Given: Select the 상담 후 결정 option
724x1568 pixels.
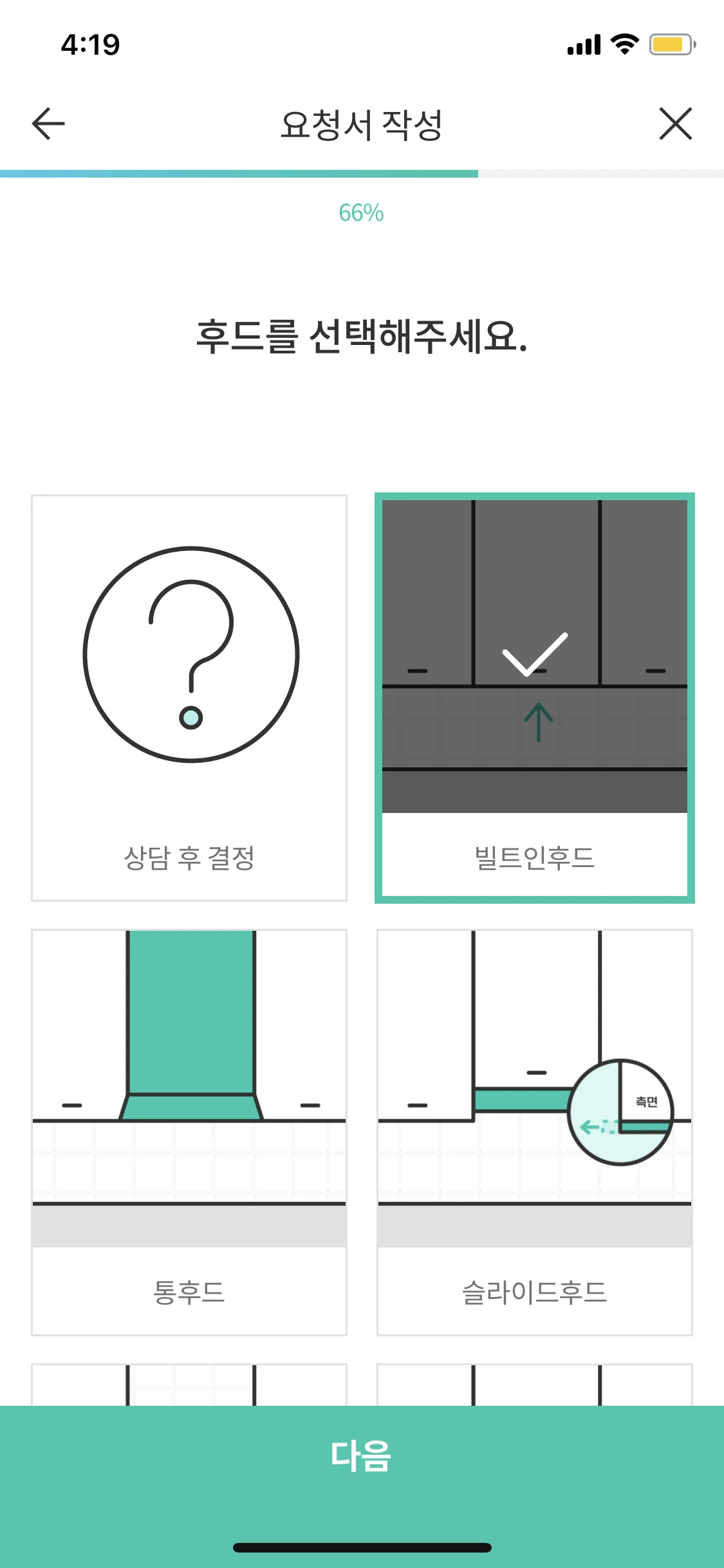Looking at the screenshot, I should [189, 698].
